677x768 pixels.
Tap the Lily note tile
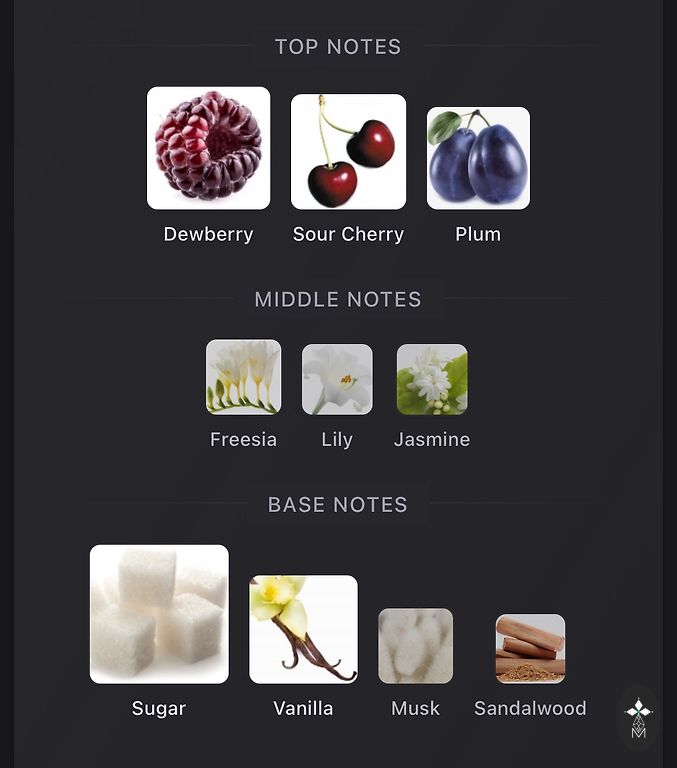pyautogui.click(x=337, y=379)
